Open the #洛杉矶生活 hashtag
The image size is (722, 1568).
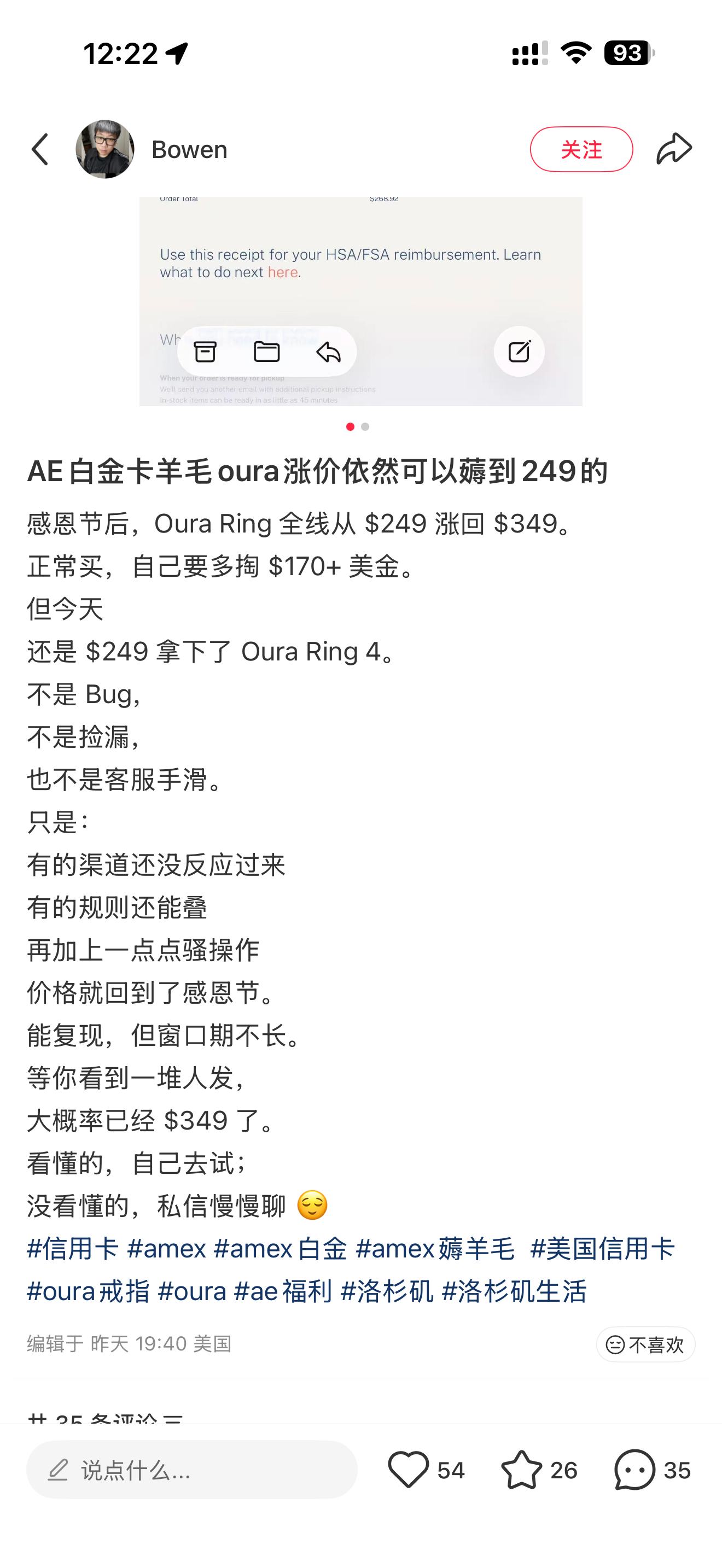tap(514, 1291)
